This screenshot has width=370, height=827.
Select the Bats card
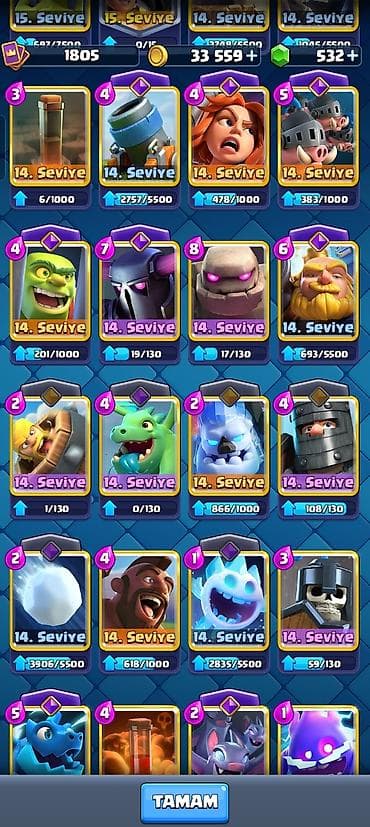tap(229, 740)
